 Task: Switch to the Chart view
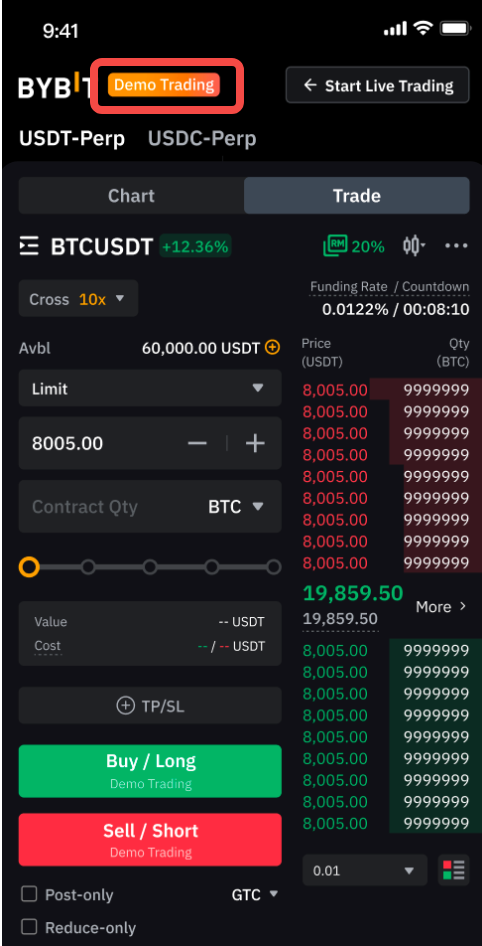coord(131,195)
